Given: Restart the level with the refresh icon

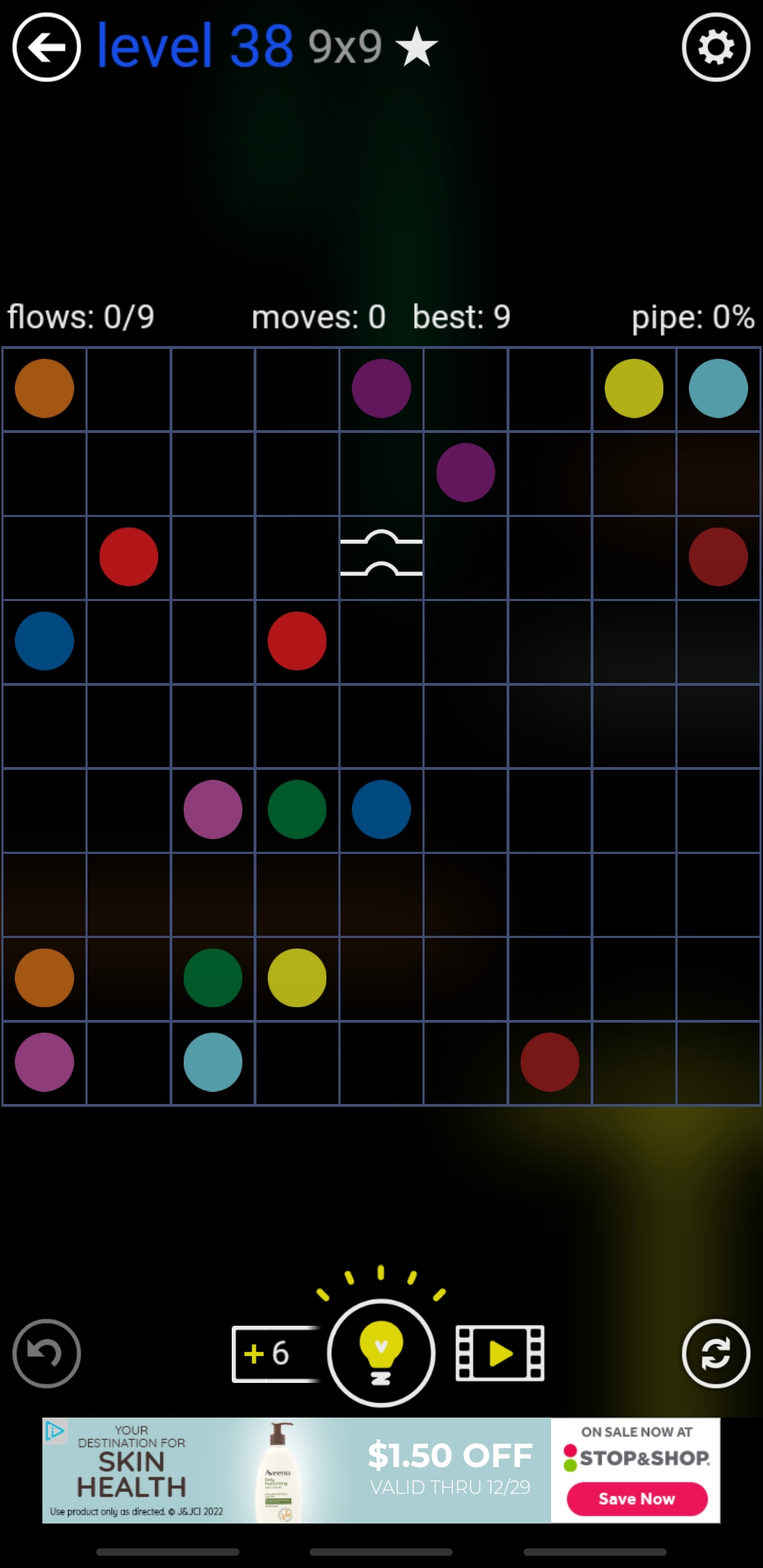Looking at the screenshot, I should pyautogui.click(x=716, y=1353).
